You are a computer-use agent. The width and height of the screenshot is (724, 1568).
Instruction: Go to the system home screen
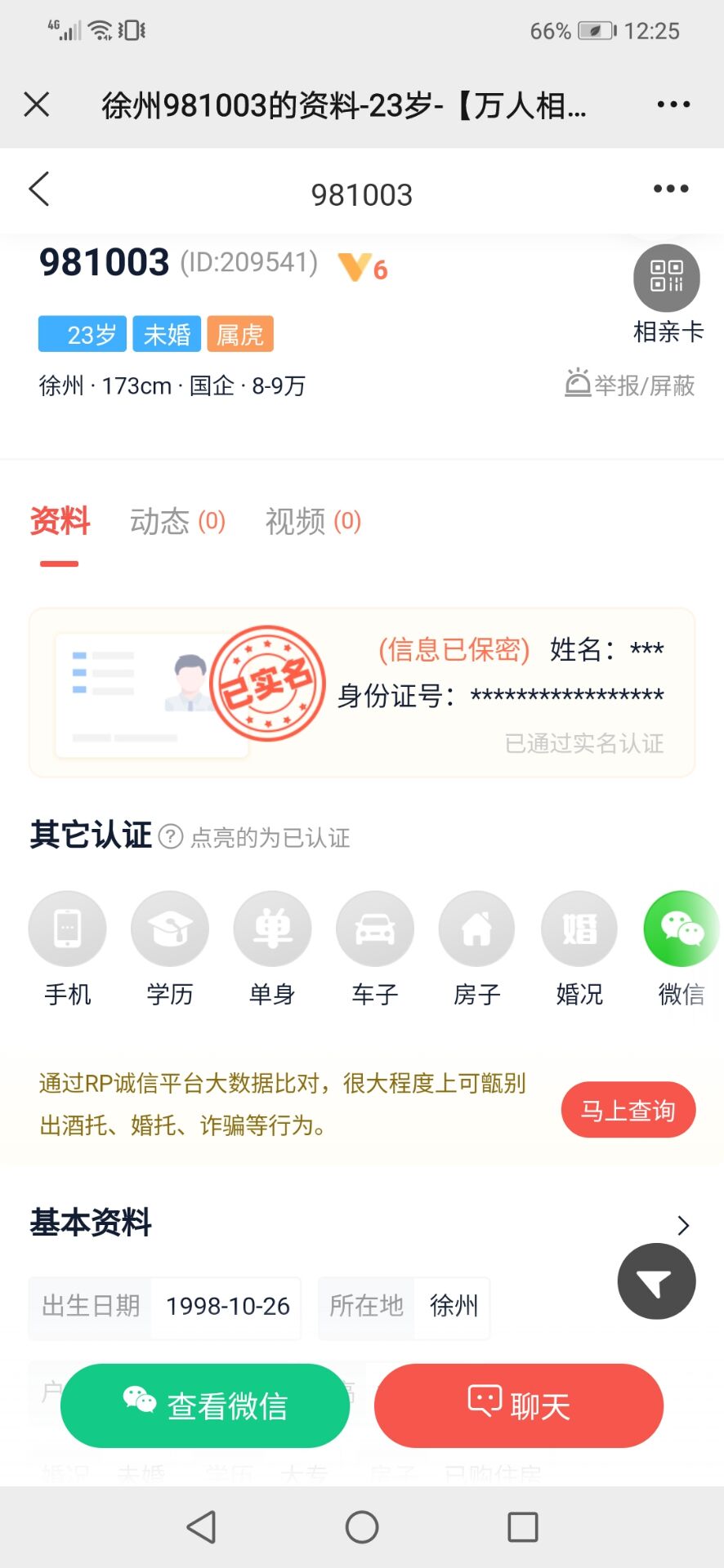(x=362, y=1526)
